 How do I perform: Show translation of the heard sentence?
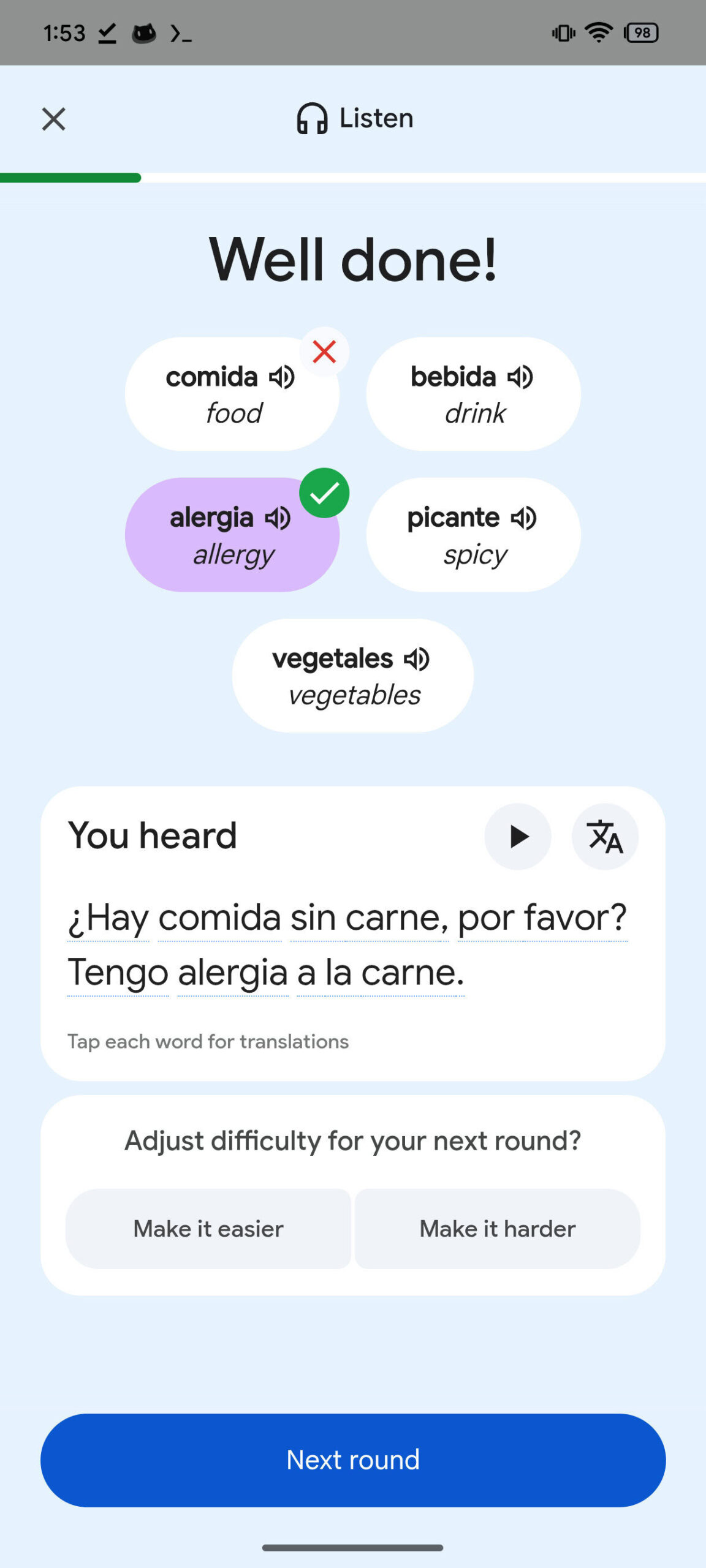[605, 837]
